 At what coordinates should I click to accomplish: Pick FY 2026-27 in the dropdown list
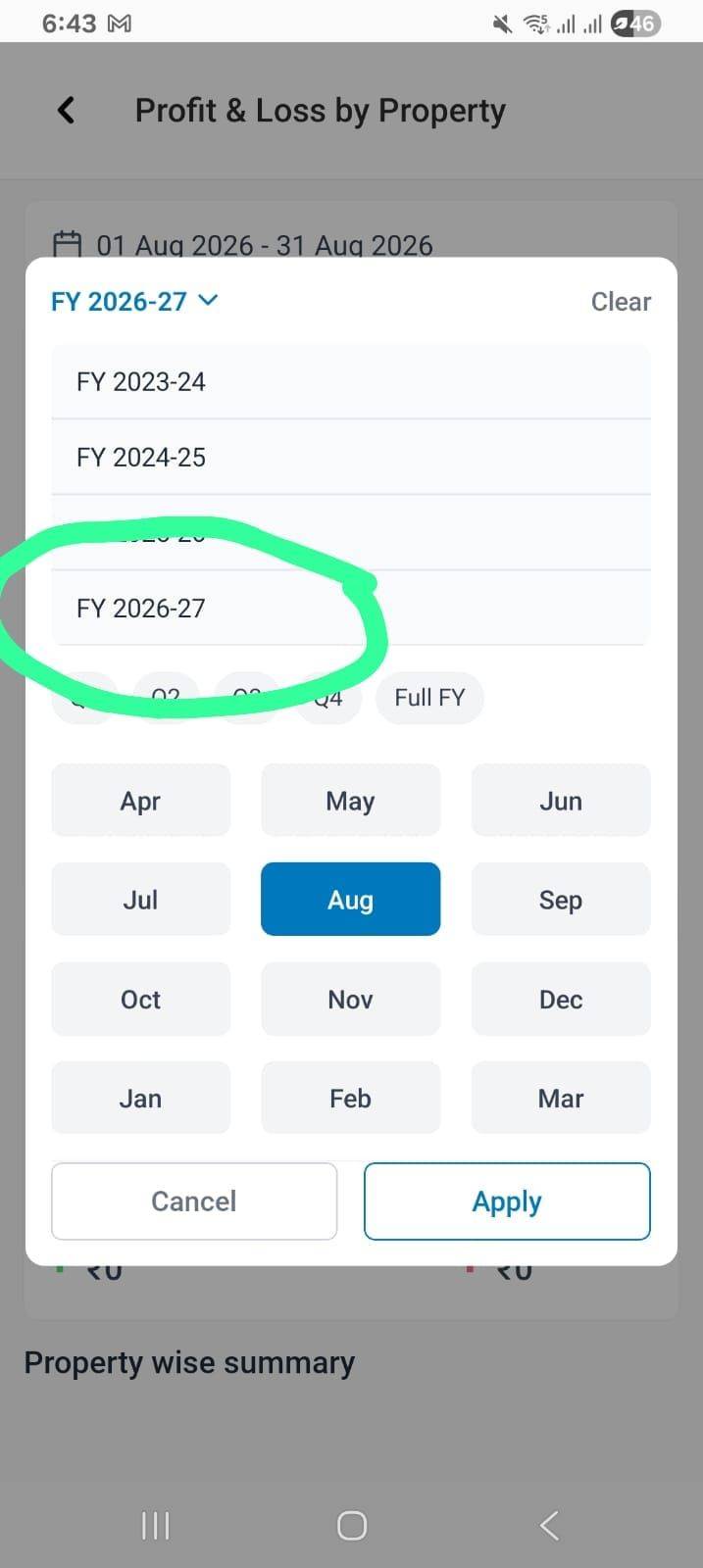[x=351, y=608]
